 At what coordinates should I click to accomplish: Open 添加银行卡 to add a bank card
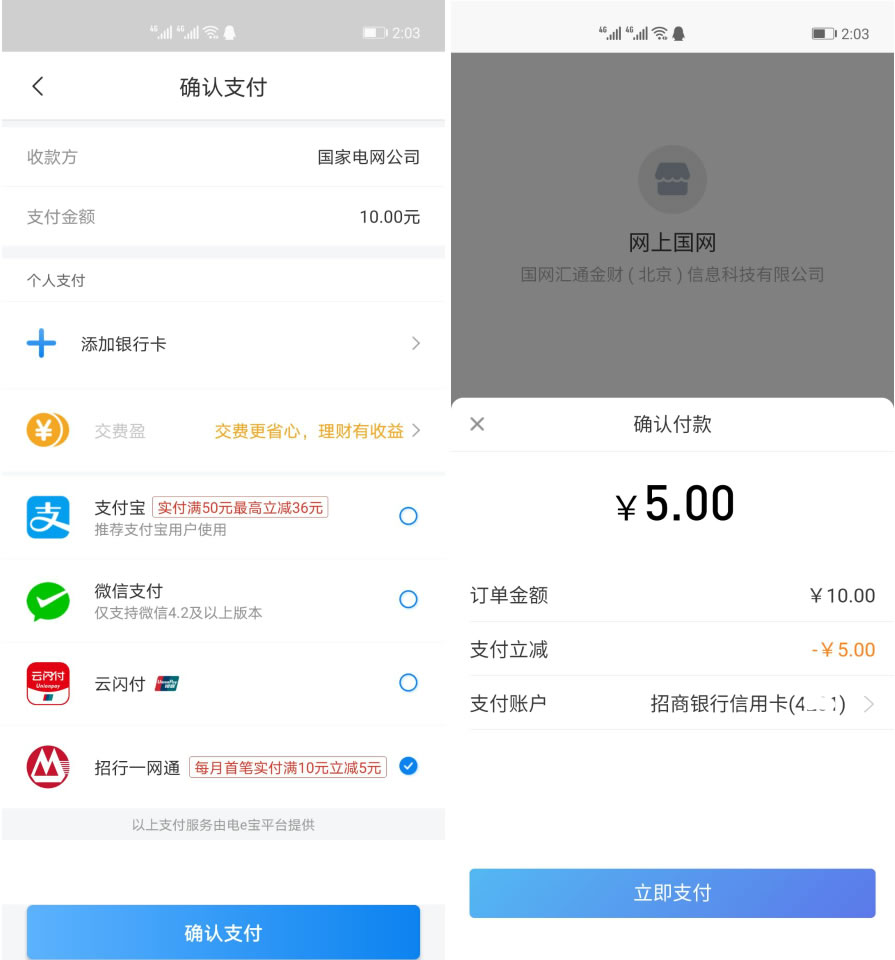click(223, 344)
